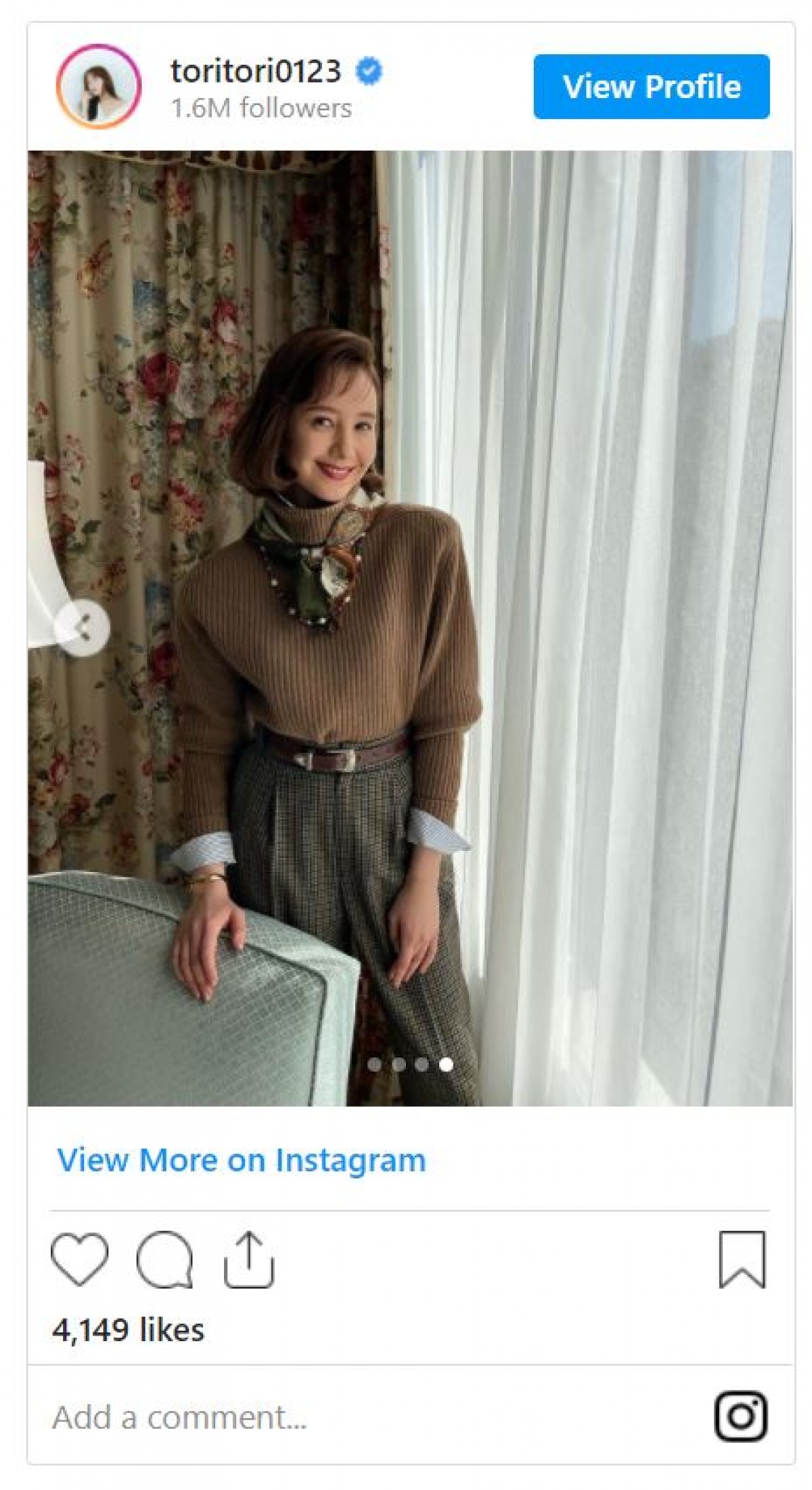Open the comment bubble icon
Viewport: 812px width, 1490px height.
[x=164, y=1259]
